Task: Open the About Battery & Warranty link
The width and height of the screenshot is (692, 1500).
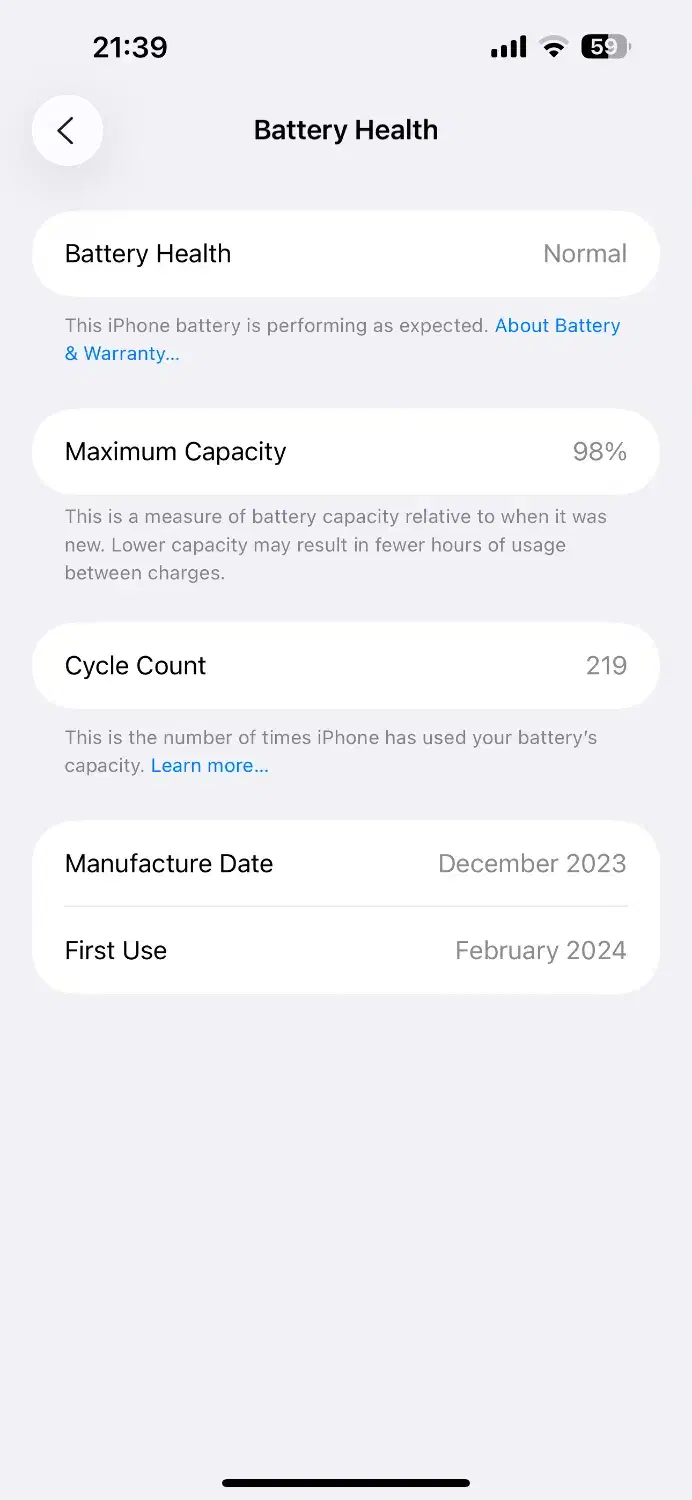Action: [557, 326]
